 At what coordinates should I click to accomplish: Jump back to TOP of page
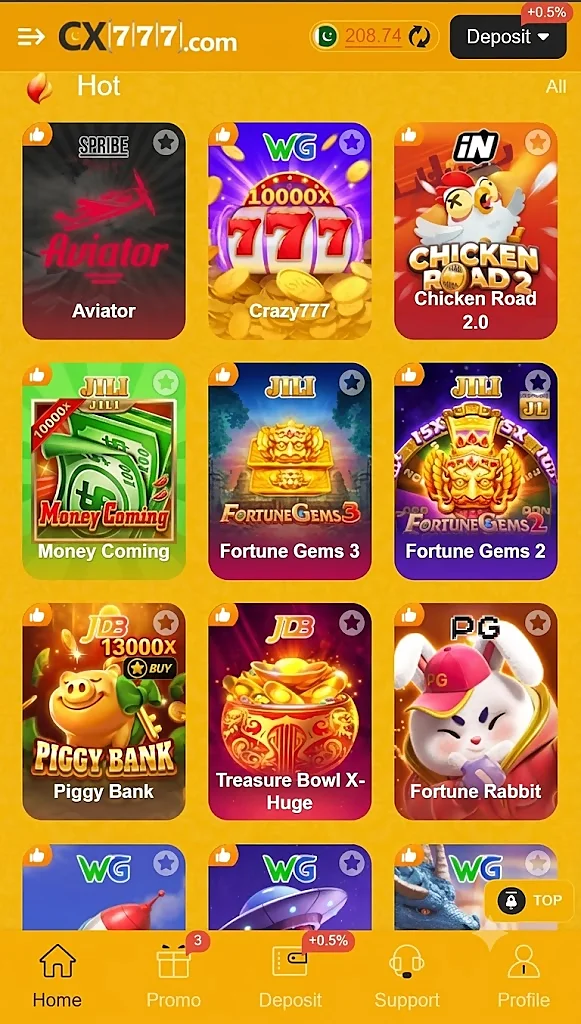point(529,901)
